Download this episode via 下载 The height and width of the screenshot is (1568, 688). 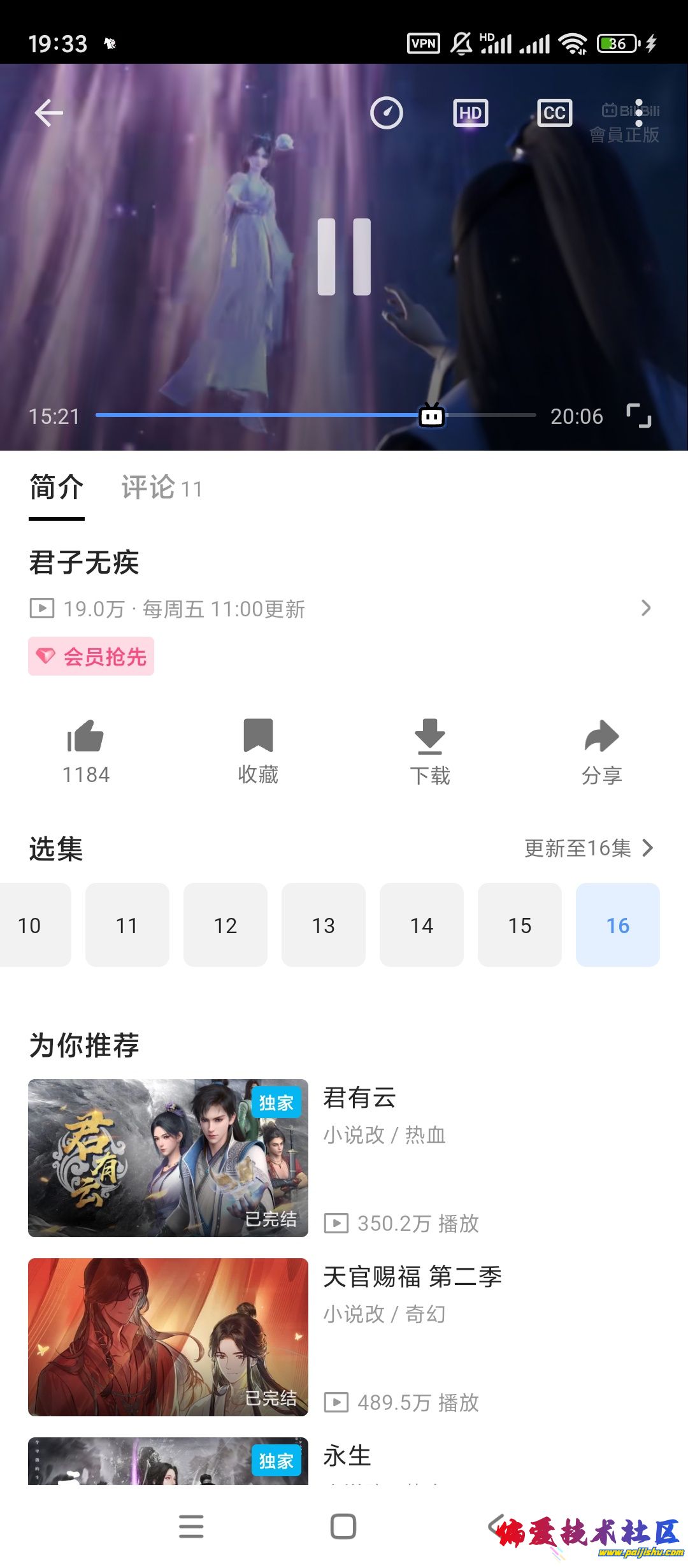430,751
